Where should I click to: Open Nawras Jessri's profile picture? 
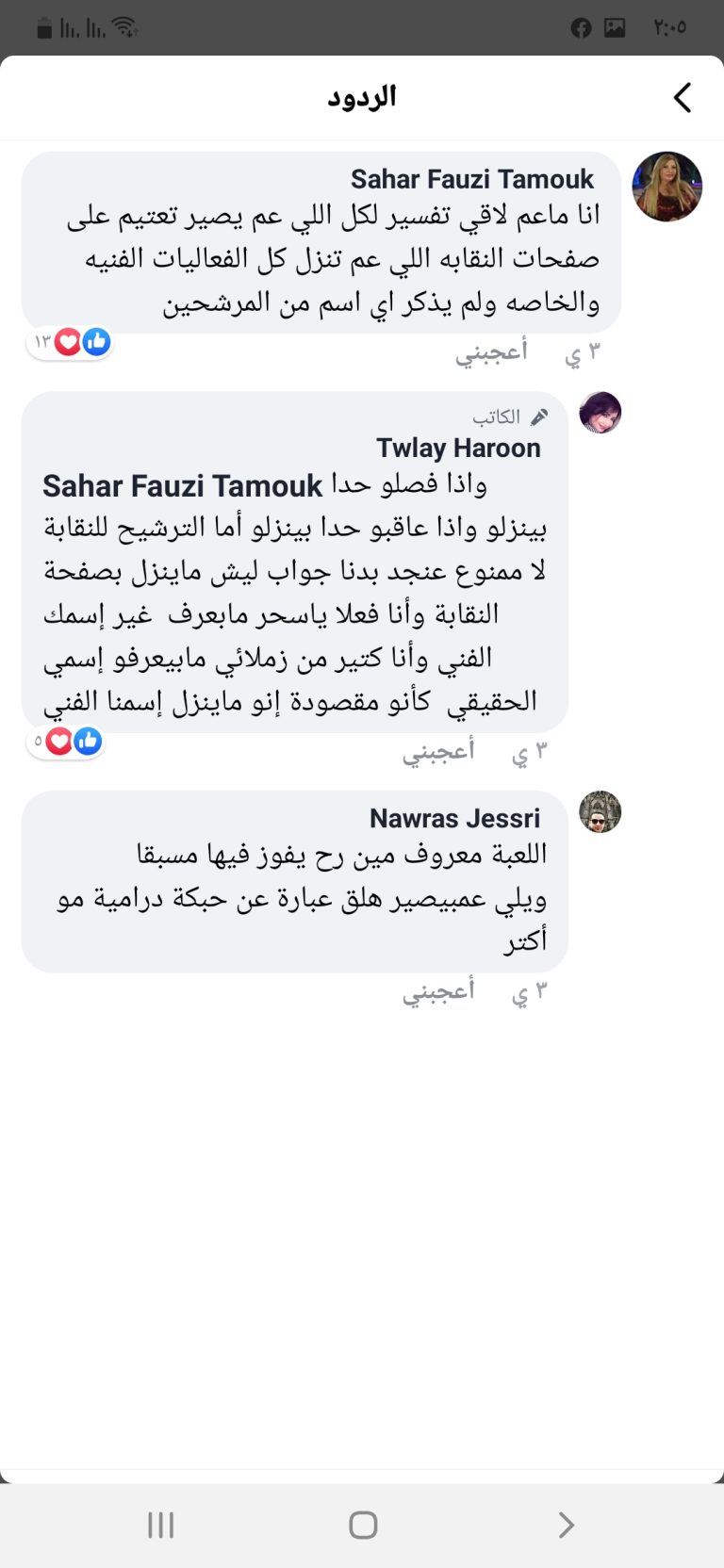coord(600,811)
